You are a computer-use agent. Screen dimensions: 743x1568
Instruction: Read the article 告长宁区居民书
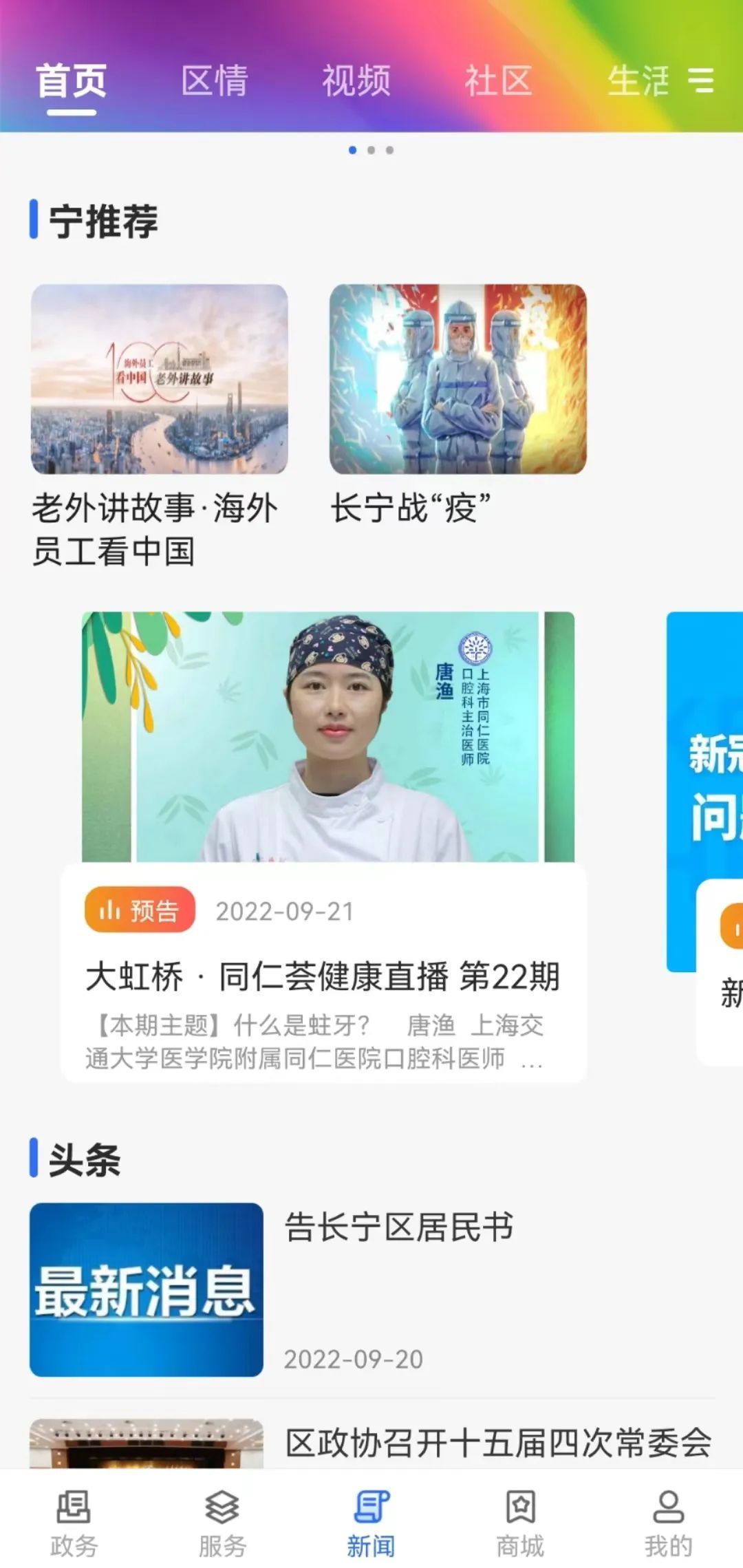(399, 1227)
